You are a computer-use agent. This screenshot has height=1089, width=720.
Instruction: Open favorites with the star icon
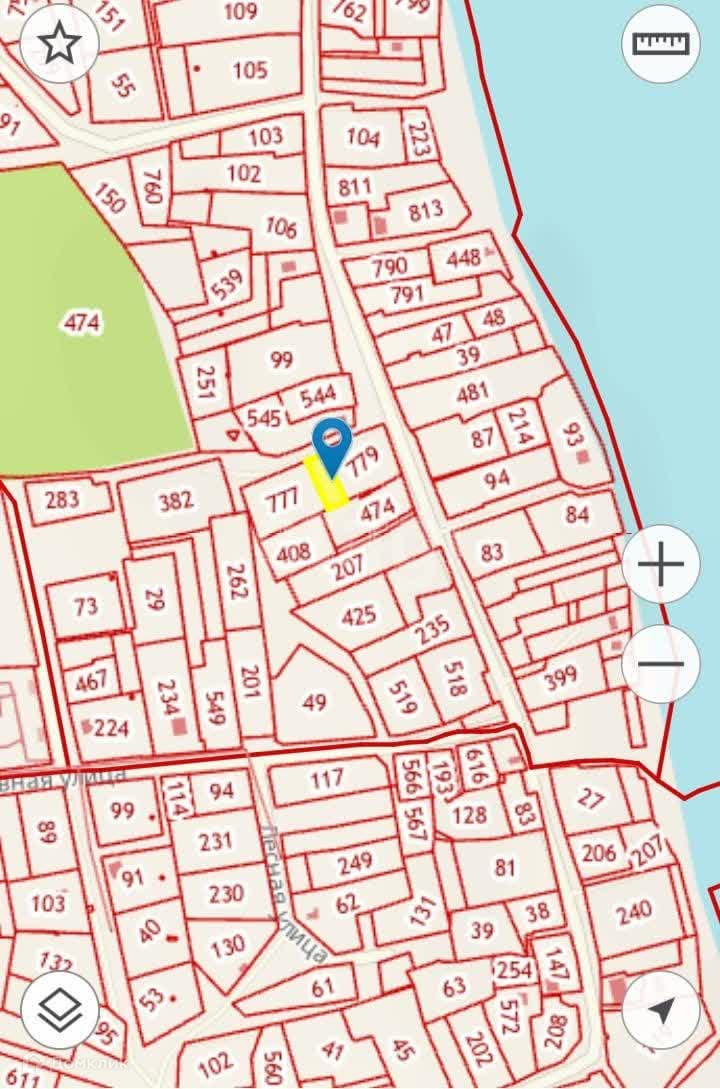pyautogui.click(x=59, y=44)
